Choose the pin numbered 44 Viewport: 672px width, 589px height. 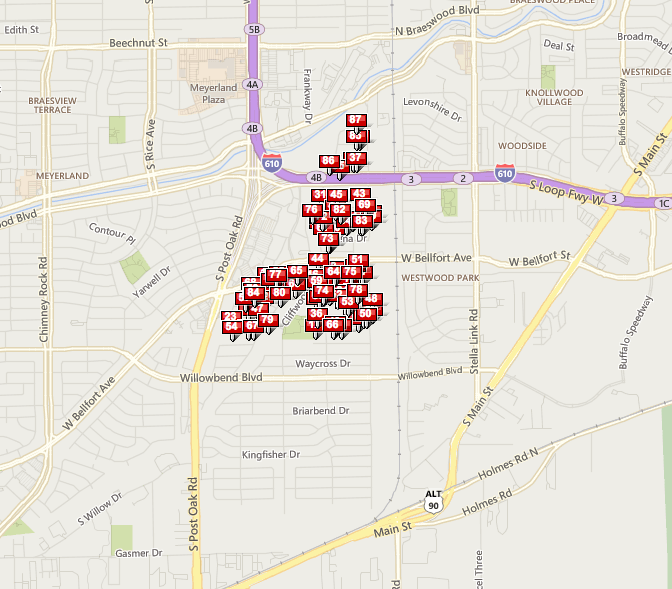317,259
